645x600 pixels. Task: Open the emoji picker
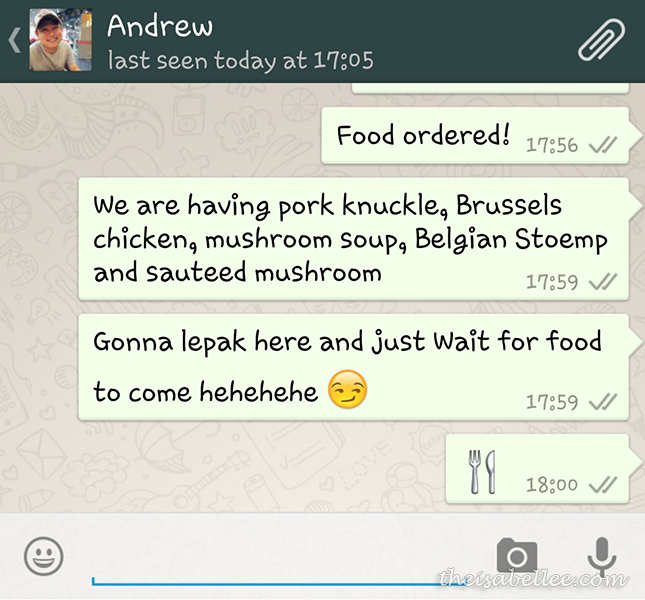pos(44,555)
